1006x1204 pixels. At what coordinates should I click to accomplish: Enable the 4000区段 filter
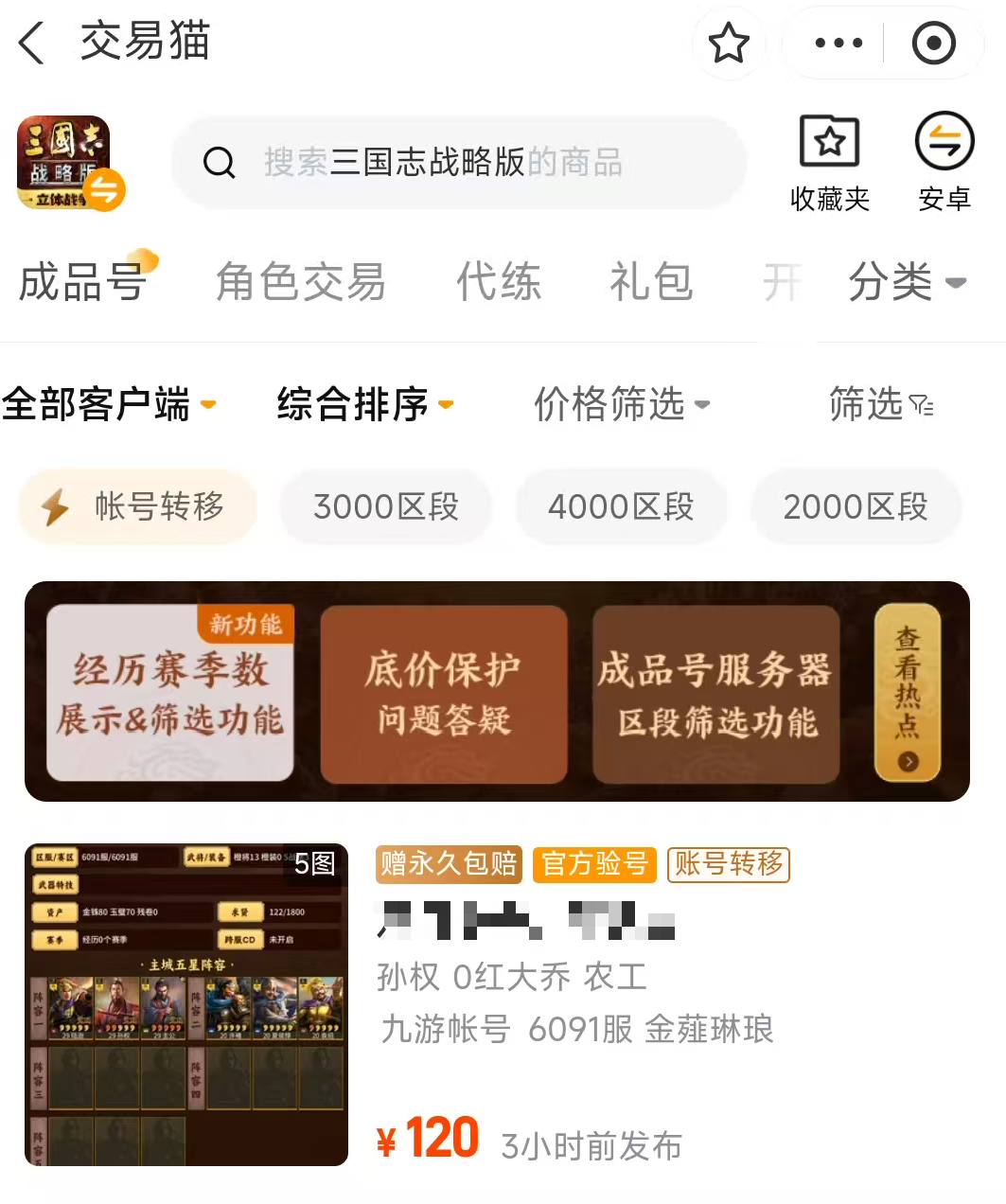(x=621, y=507)
